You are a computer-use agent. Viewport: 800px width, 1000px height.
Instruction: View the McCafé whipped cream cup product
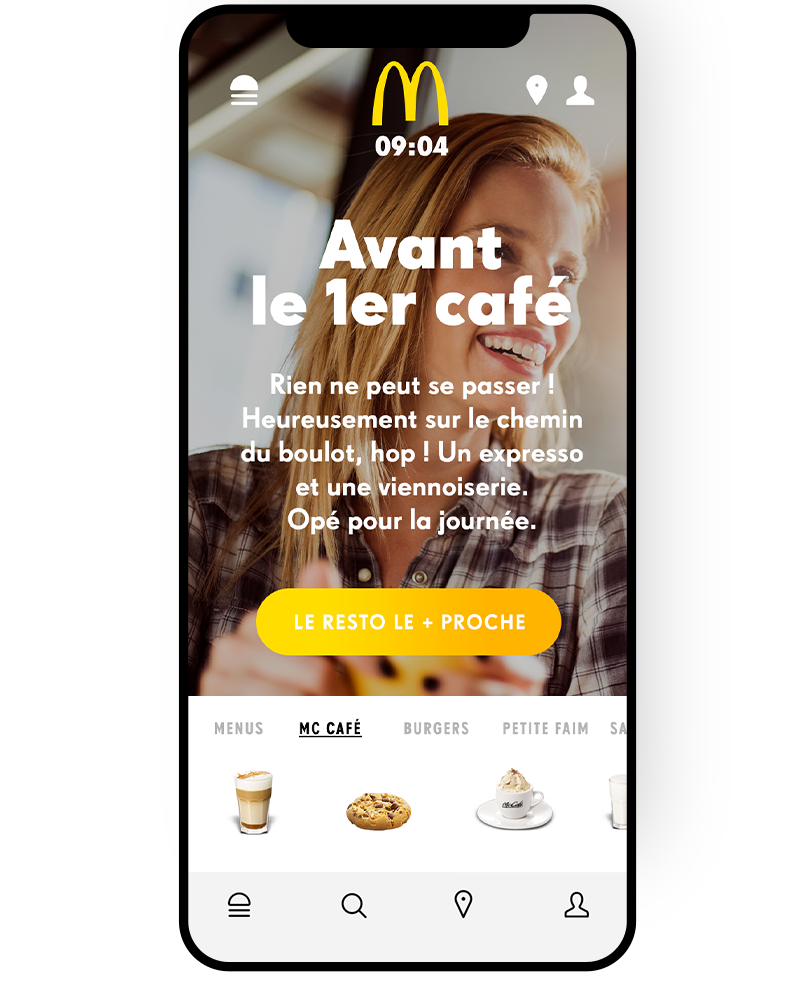pyautogui.click(x=512, y=800)
